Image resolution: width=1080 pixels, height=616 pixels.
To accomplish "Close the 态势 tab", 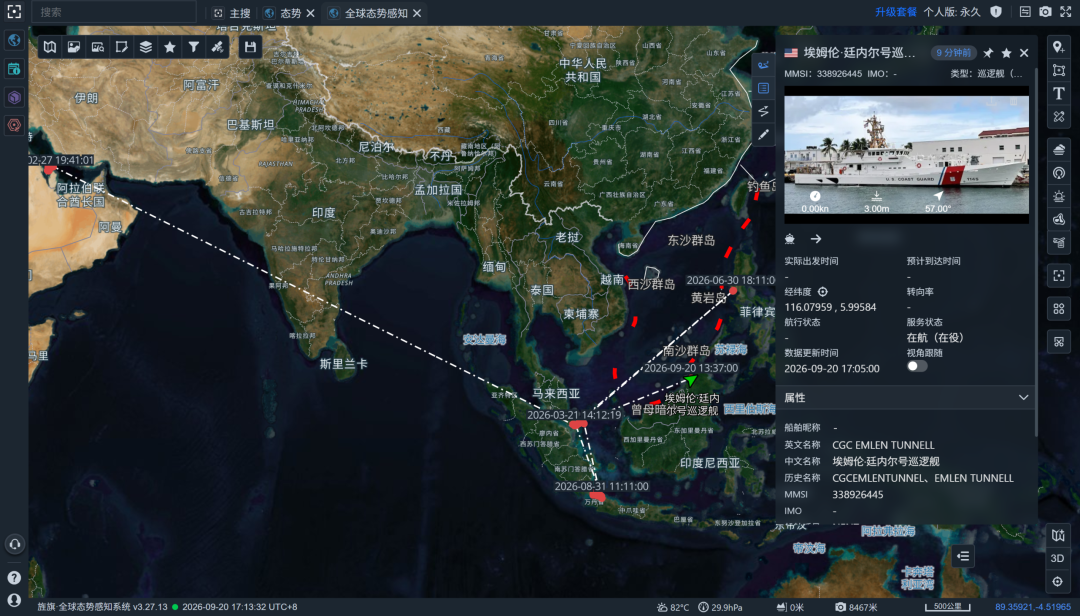I will pyautogui.click(x=311, y=13).
